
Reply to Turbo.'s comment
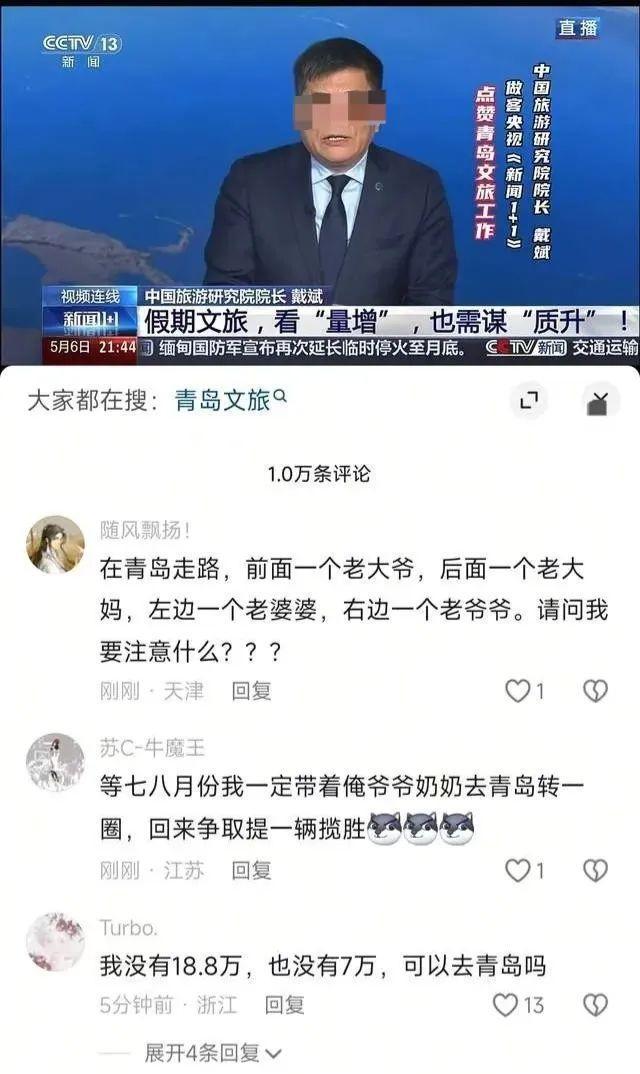coord(284,1005)
